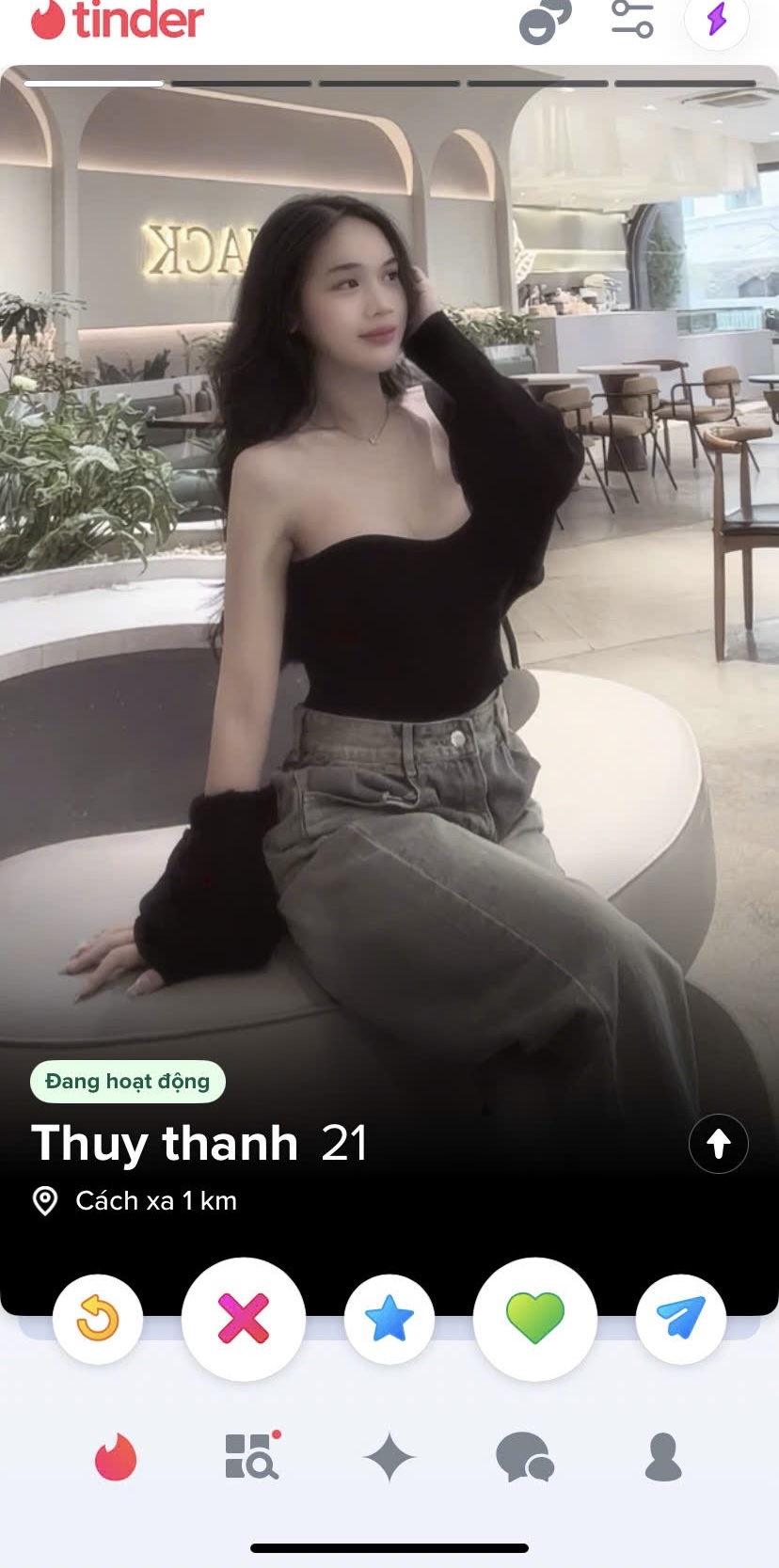Open my Profile tab
Viewport: 779px width, 1568px height.
663,1457
